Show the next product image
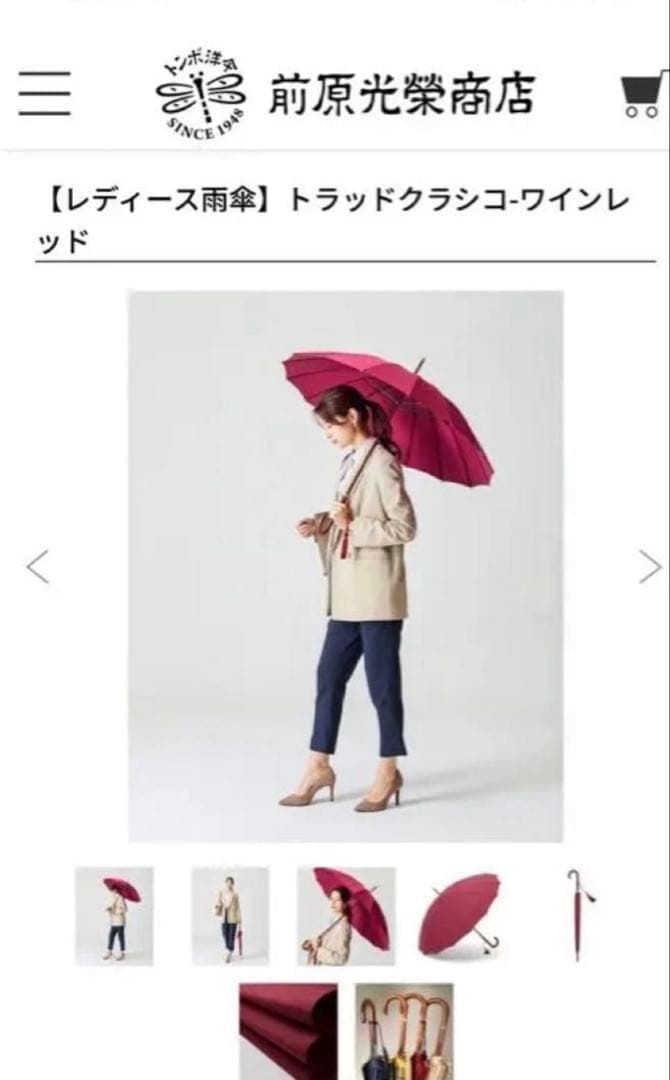Screen dimensions: 670x1080 tap(649, 567)
